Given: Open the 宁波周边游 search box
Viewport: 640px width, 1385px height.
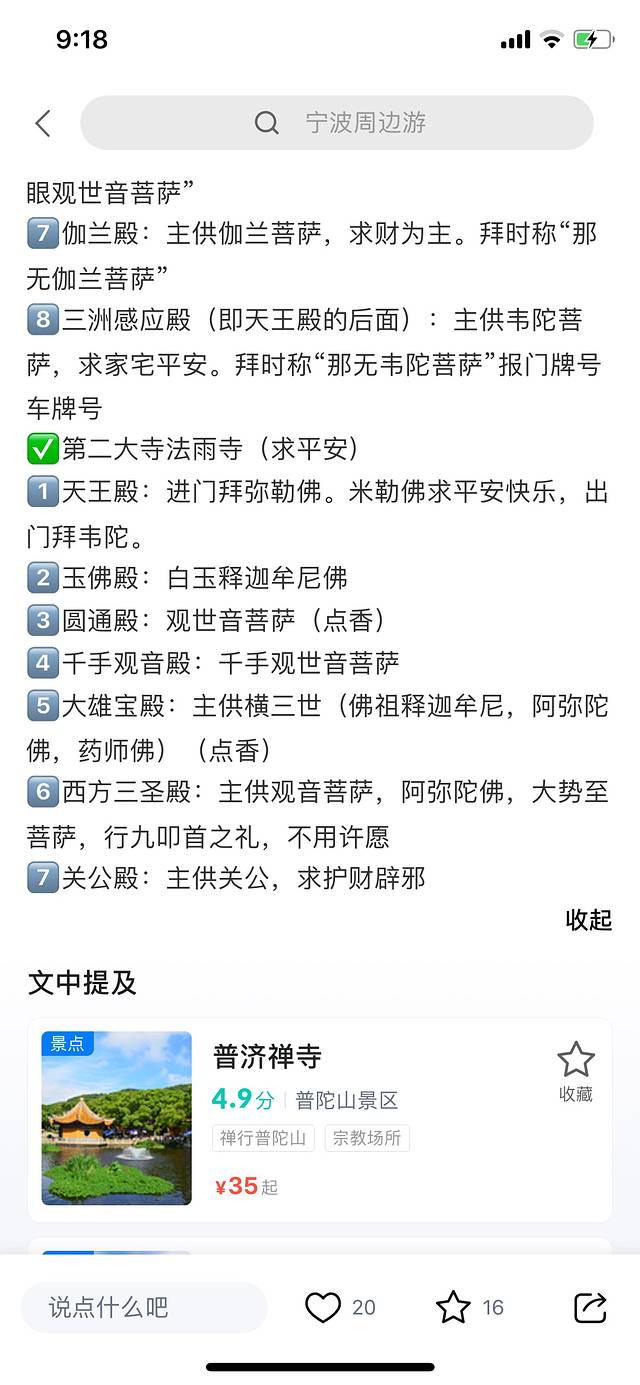Looking at the screenshot, I should tap(337, 123).
